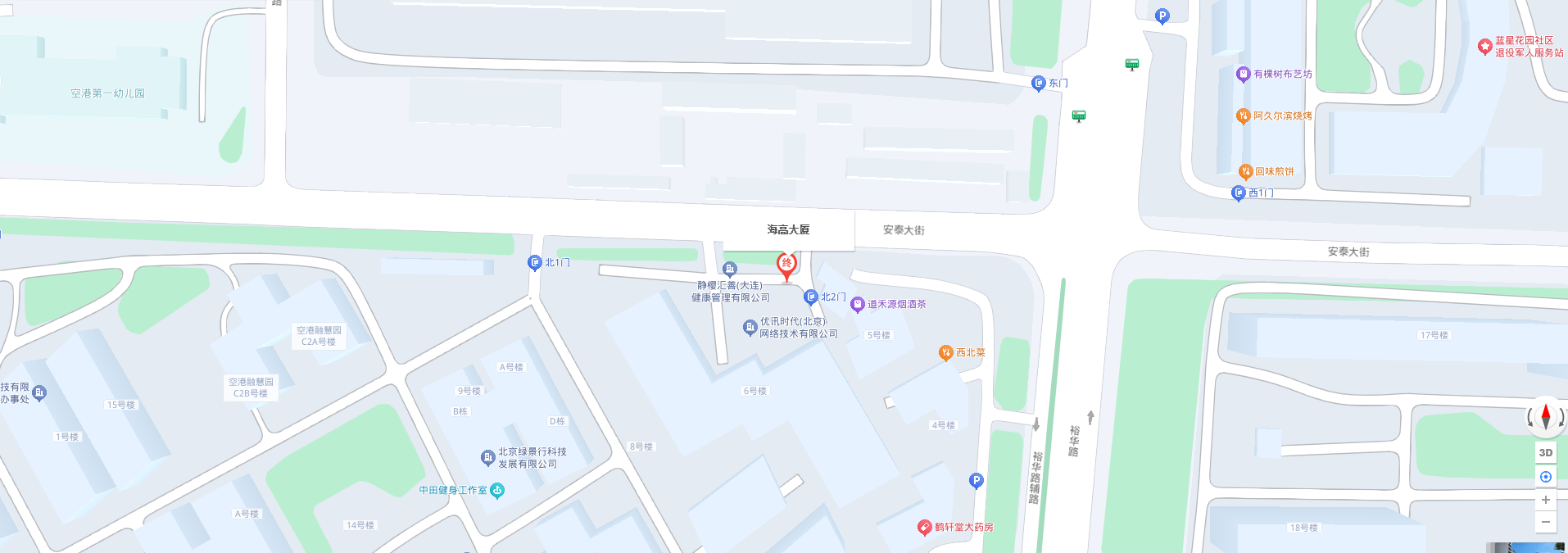This screenshot has width=1568, height=553.
Task: Open the 优讯时代(北京)网络技术有限公司 marker
Action: tap(750, 327)
